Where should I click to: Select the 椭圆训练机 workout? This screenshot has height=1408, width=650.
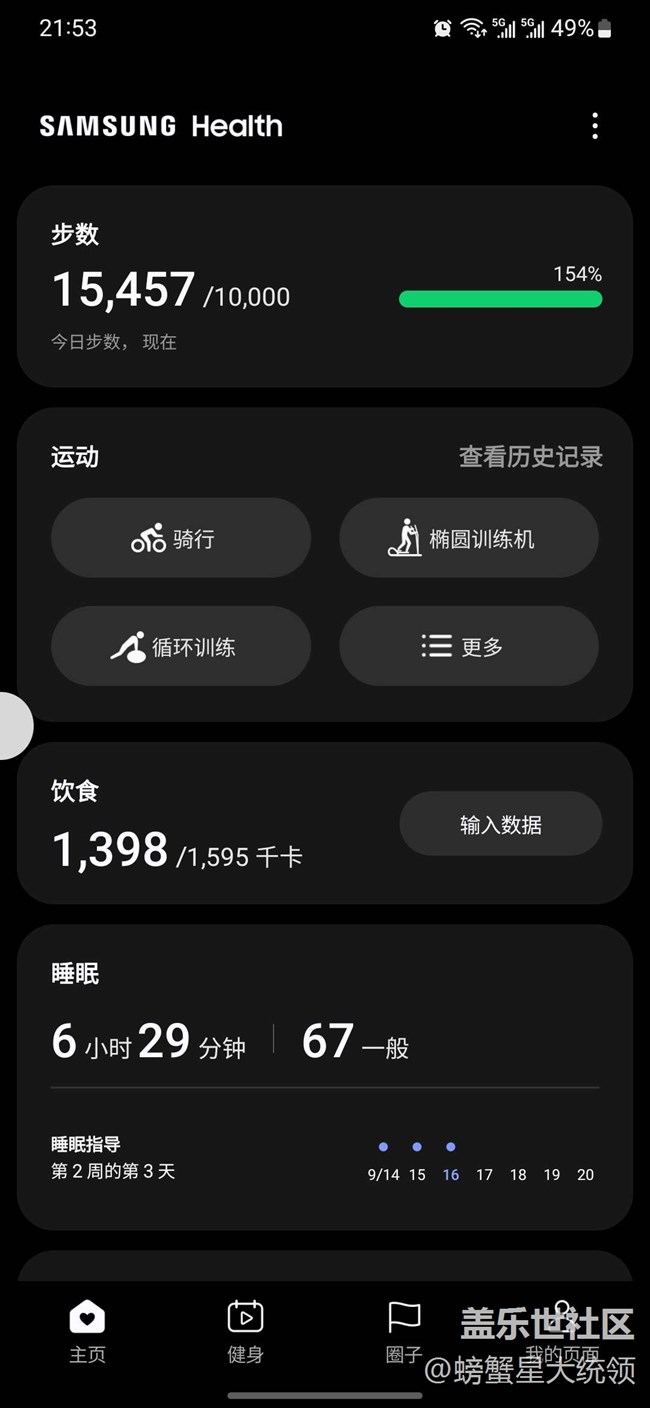coord(469,538)
